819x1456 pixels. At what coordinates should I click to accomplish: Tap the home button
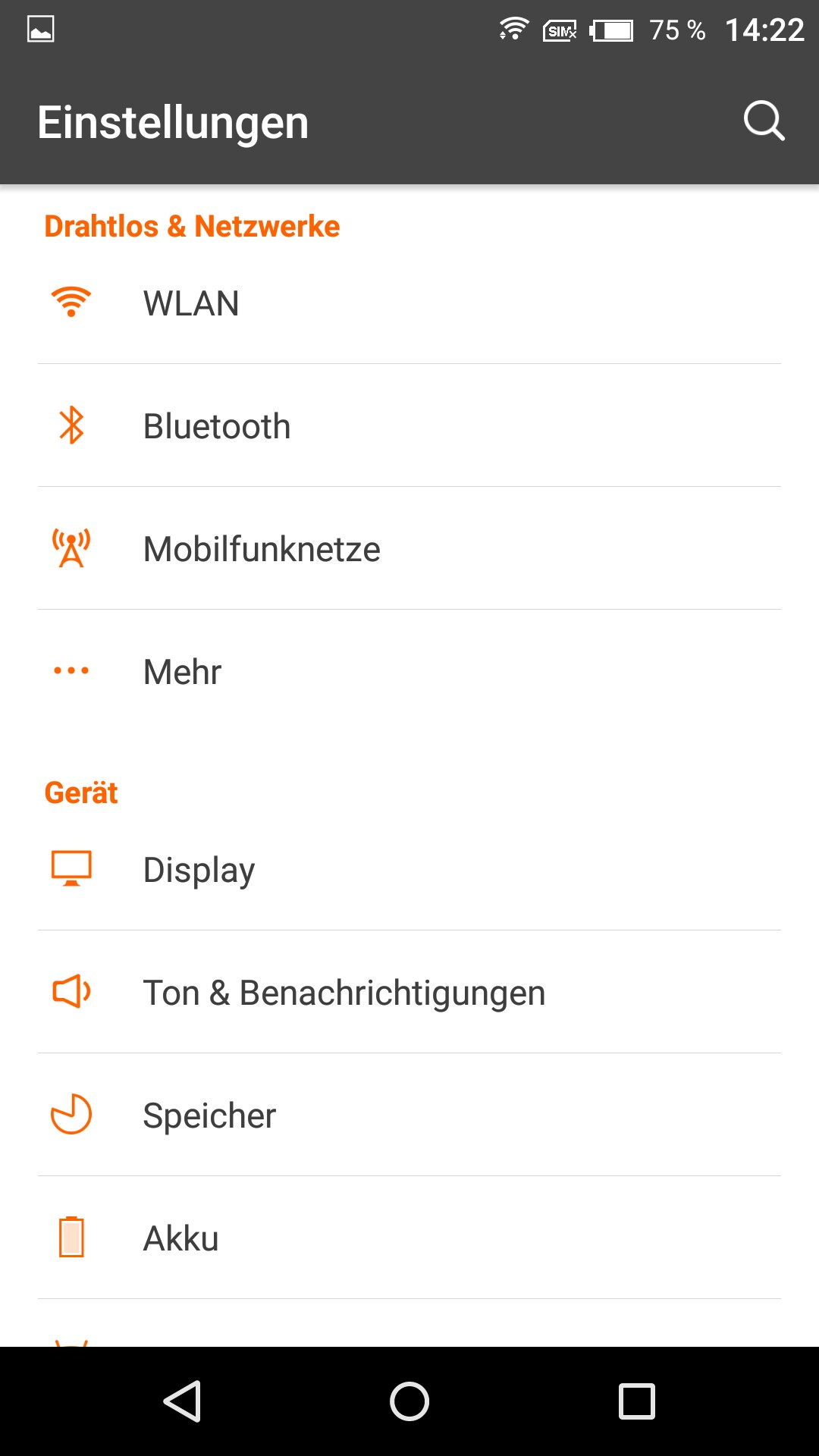(x=409, y=1401)
